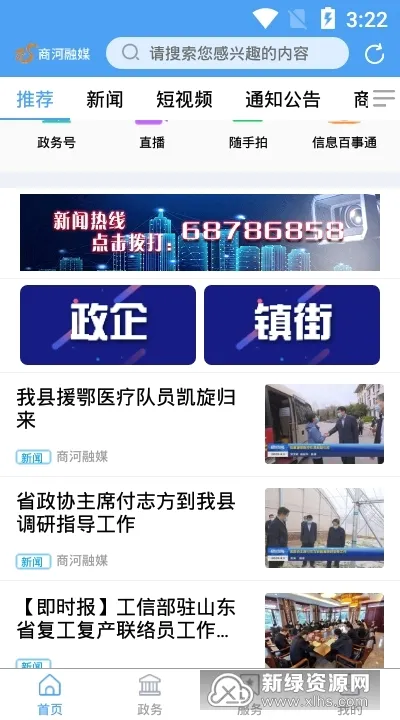This screenshot has height=720, width=400.
Task: Switch to the 短视频 tab
Action: coord(184,99)
